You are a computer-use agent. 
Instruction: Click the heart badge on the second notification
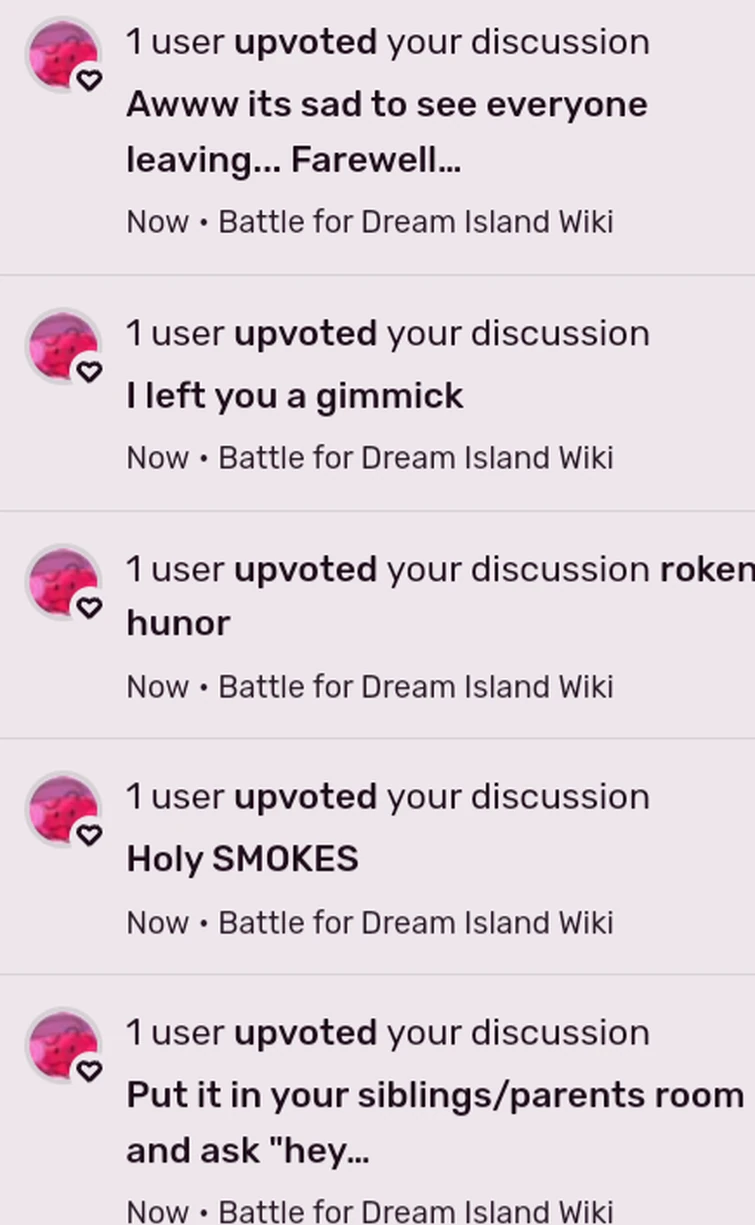click(x=91, y=371)
